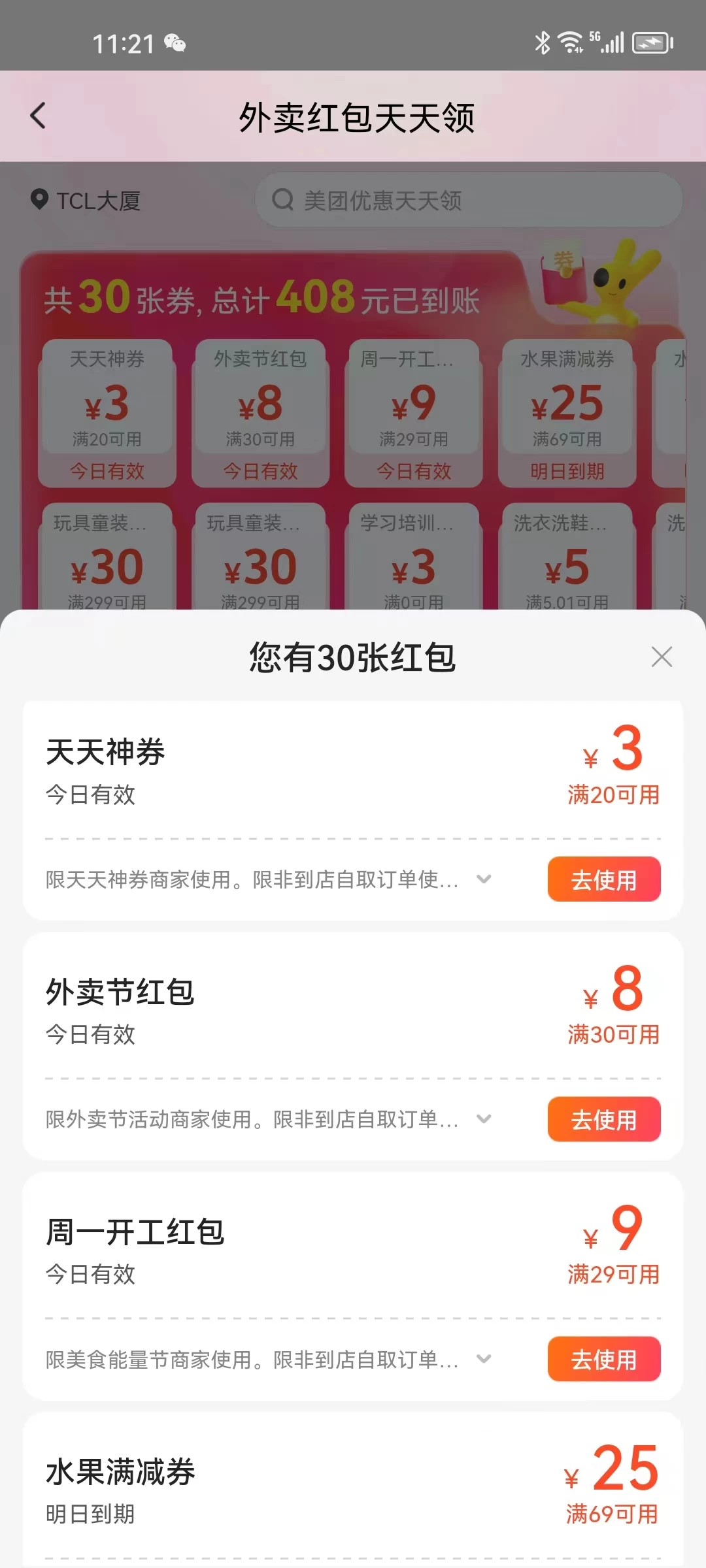Expand the 天天神券 usage restriction details
Image resolution: width=706 pixels, height=1568 pixels.
483,879
